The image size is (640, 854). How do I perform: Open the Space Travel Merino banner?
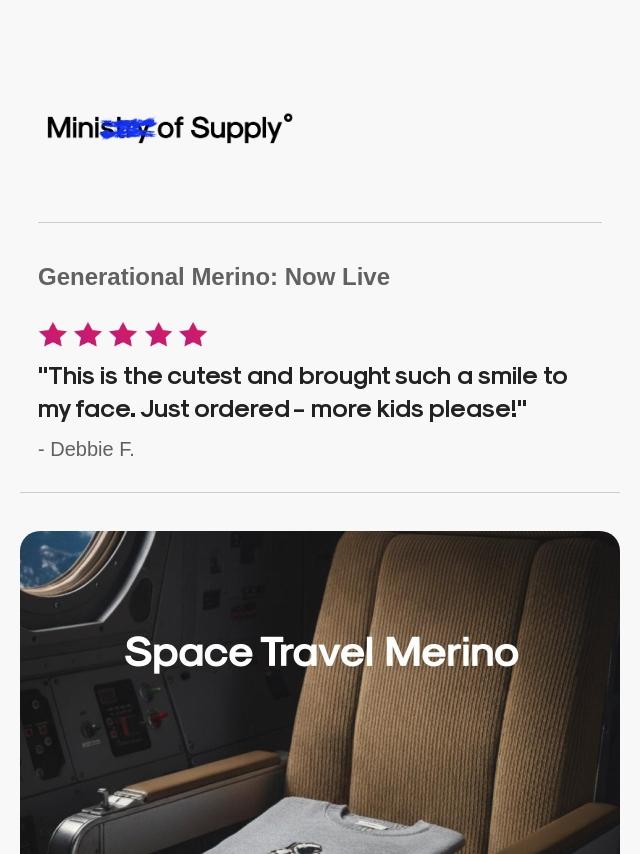320,690
